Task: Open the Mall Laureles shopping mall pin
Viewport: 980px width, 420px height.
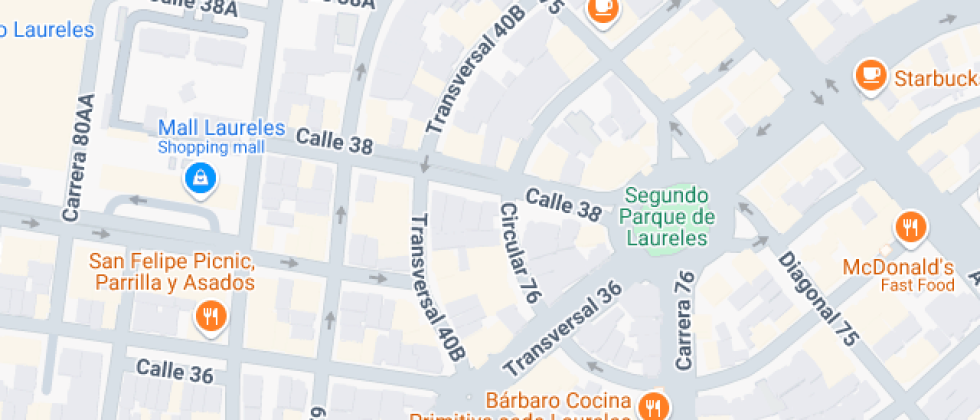Action: (201, 179)
